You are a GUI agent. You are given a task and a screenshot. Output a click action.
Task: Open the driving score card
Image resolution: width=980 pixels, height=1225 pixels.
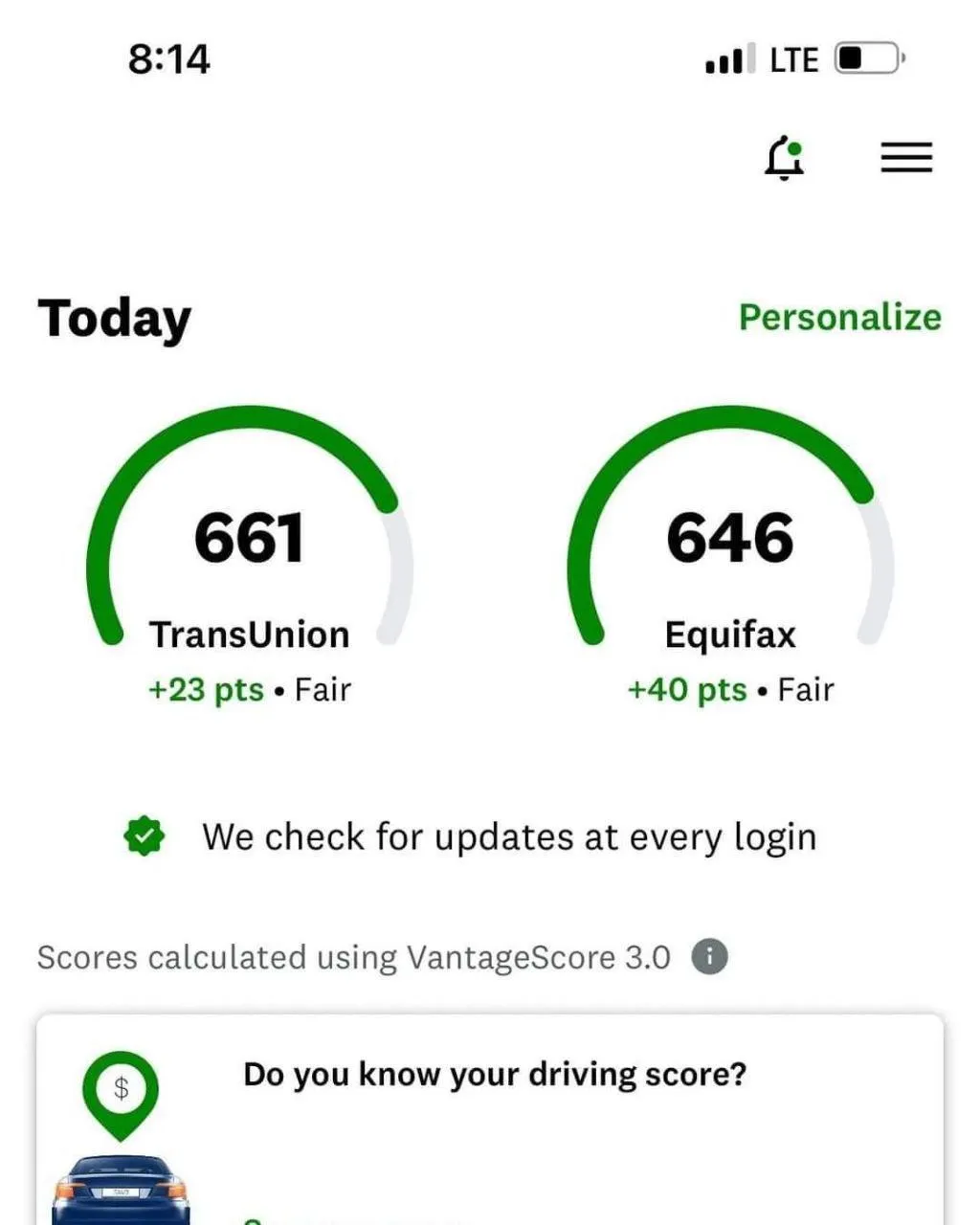coord(490,1120)
